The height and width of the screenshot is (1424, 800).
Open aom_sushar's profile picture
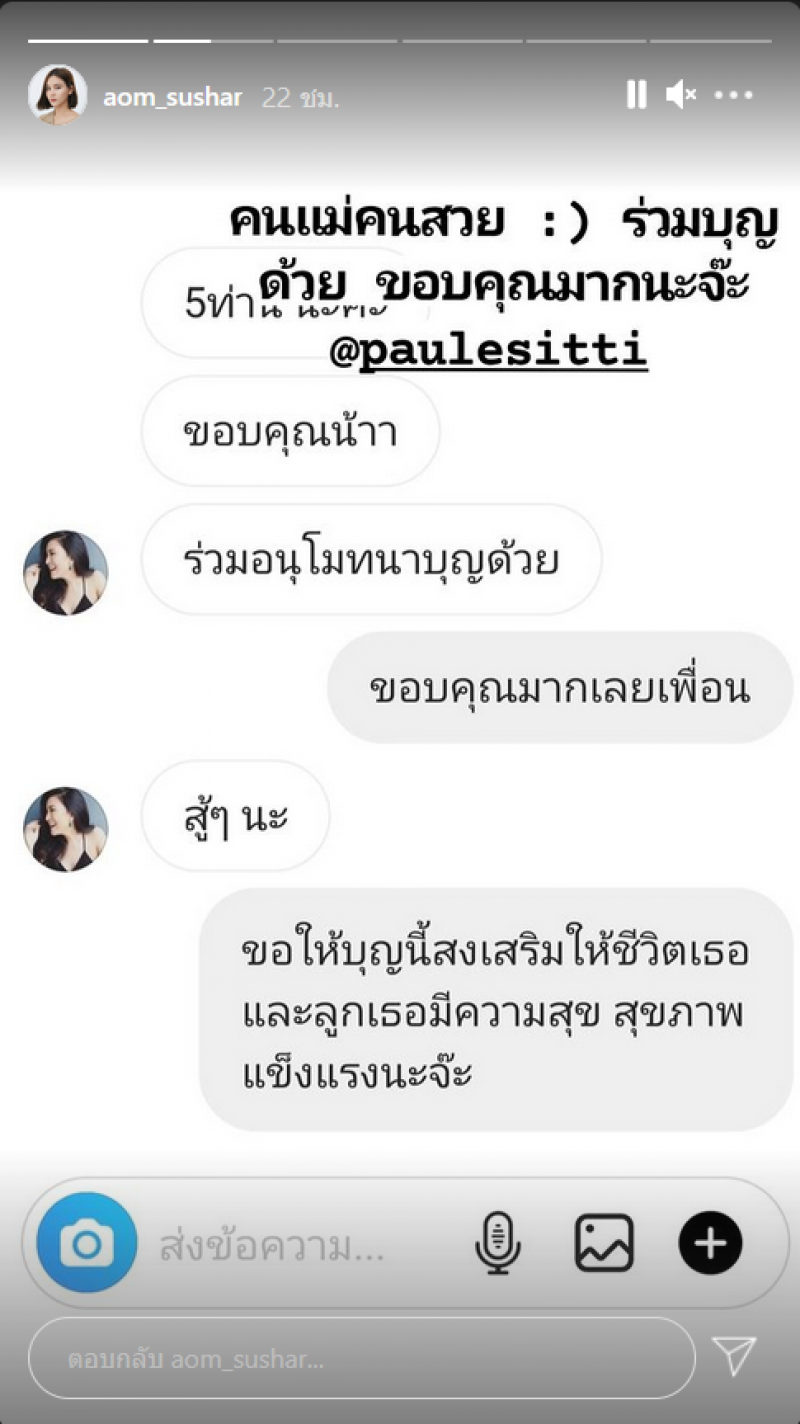57,95
